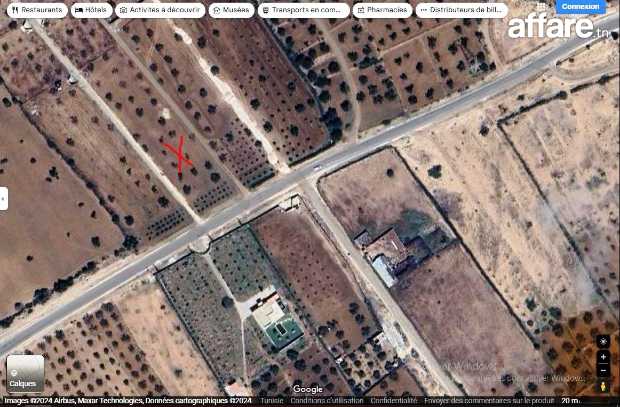Filter map by Restaurants chip
Viewport: 620px width, 407px height.
[x=37, y=10]
